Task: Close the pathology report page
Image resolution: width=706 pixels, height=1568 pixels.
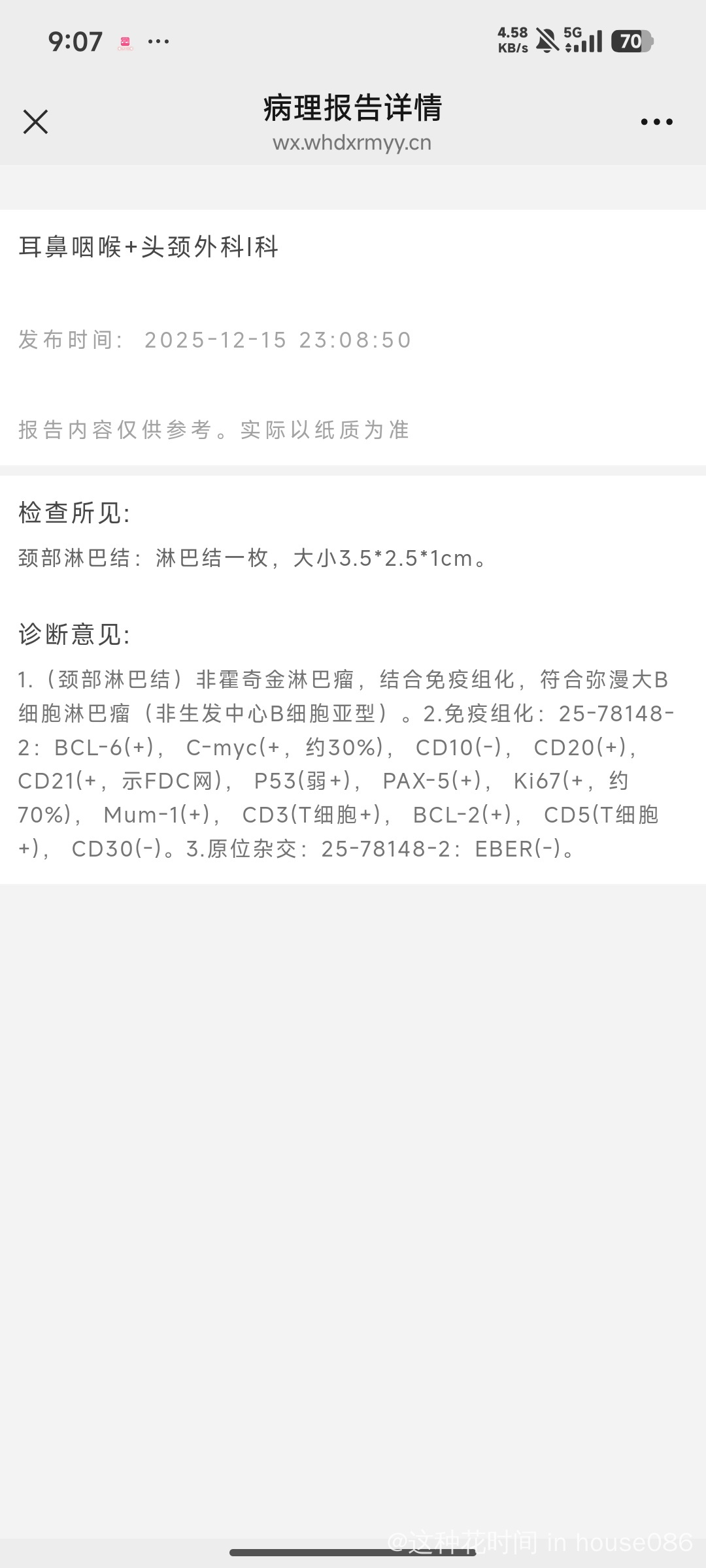Action: coord(36,122)
